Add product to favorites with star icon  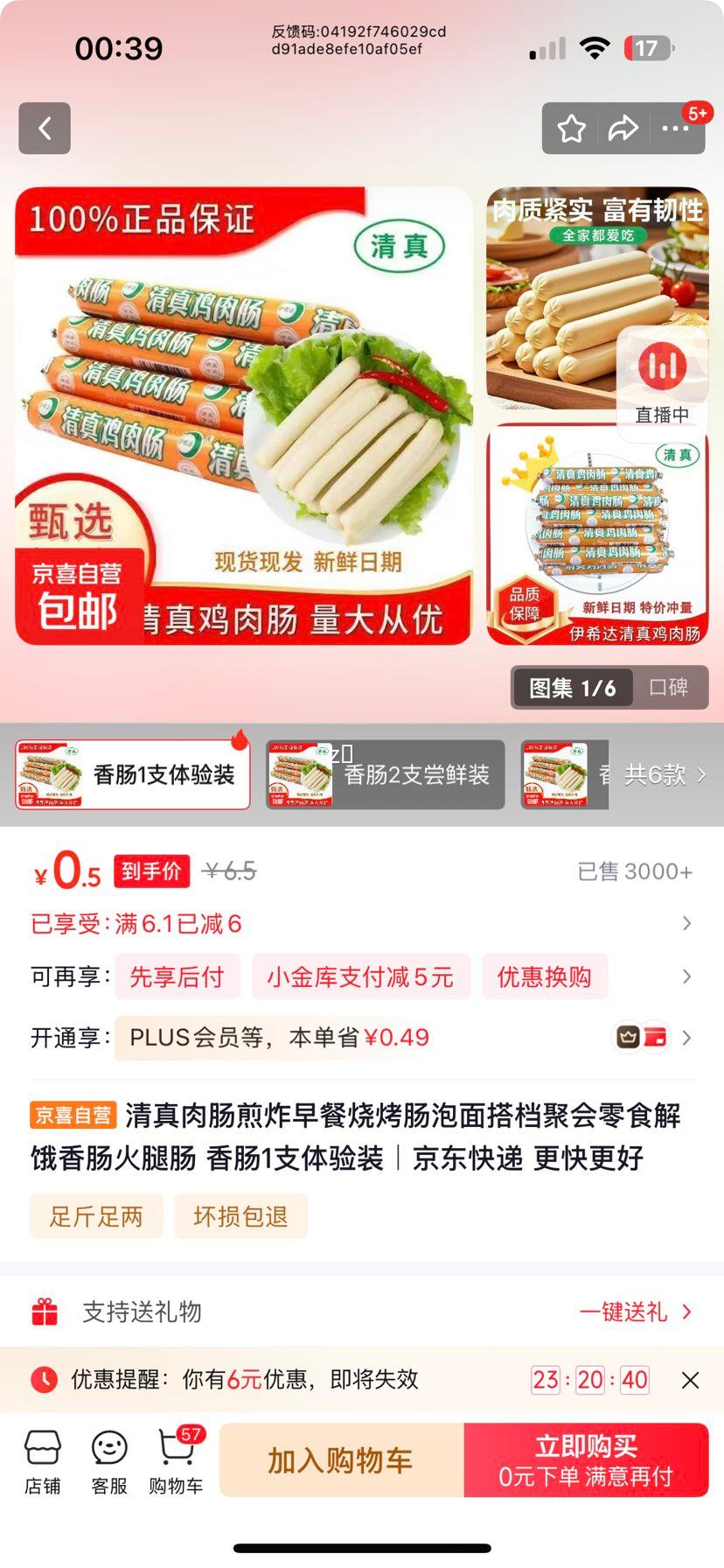pyautogui.click(x=571, y=127)
